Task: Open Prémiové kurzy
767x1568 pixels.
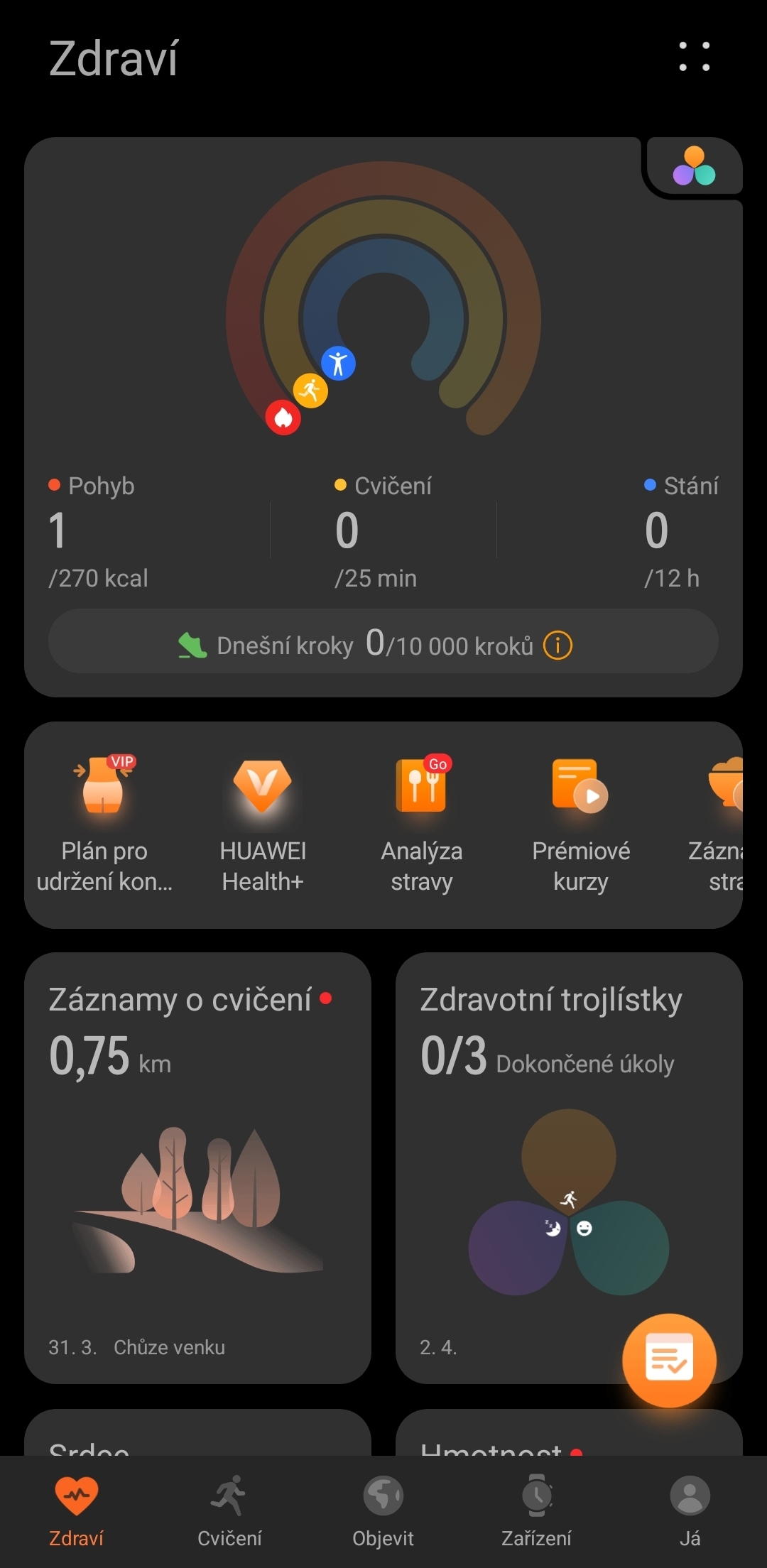Action: point(581,824)
